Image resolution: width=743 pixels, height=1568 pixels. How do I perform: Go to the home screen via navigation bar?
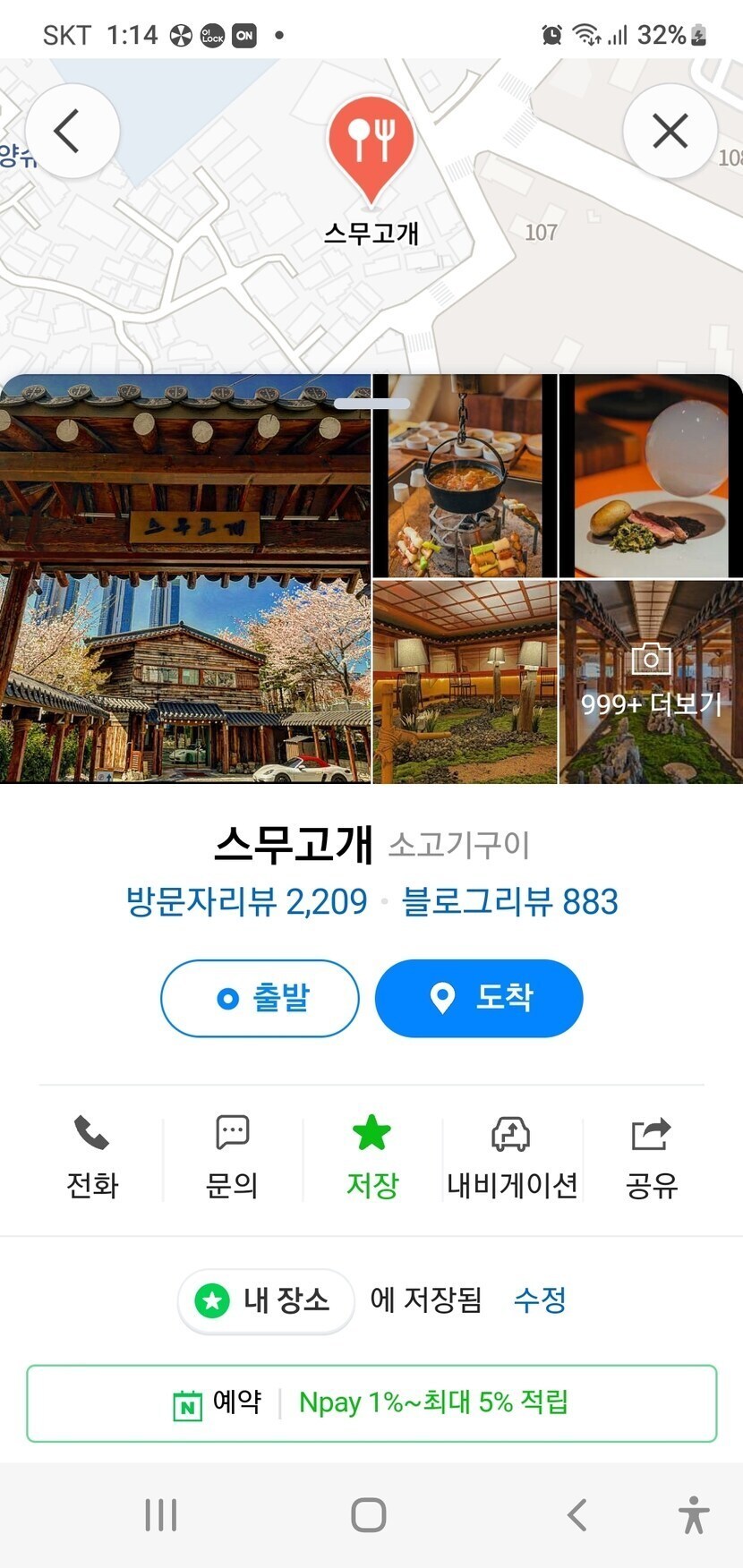tap(369, 1514)
